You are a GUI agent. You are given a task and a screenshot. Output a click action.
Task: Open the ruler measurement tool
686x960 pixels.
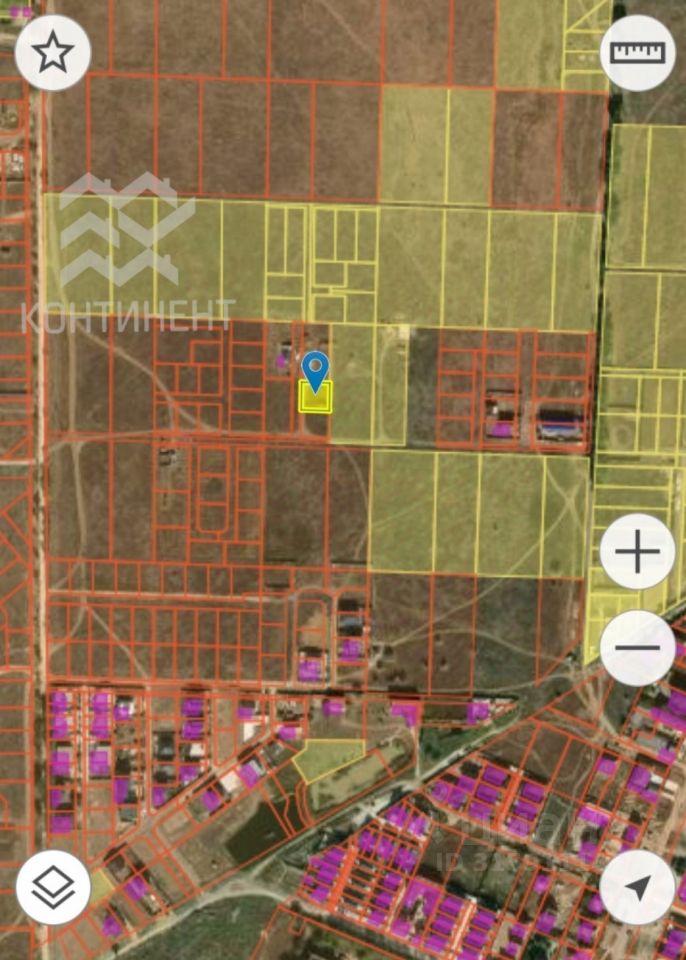point(637,53)
